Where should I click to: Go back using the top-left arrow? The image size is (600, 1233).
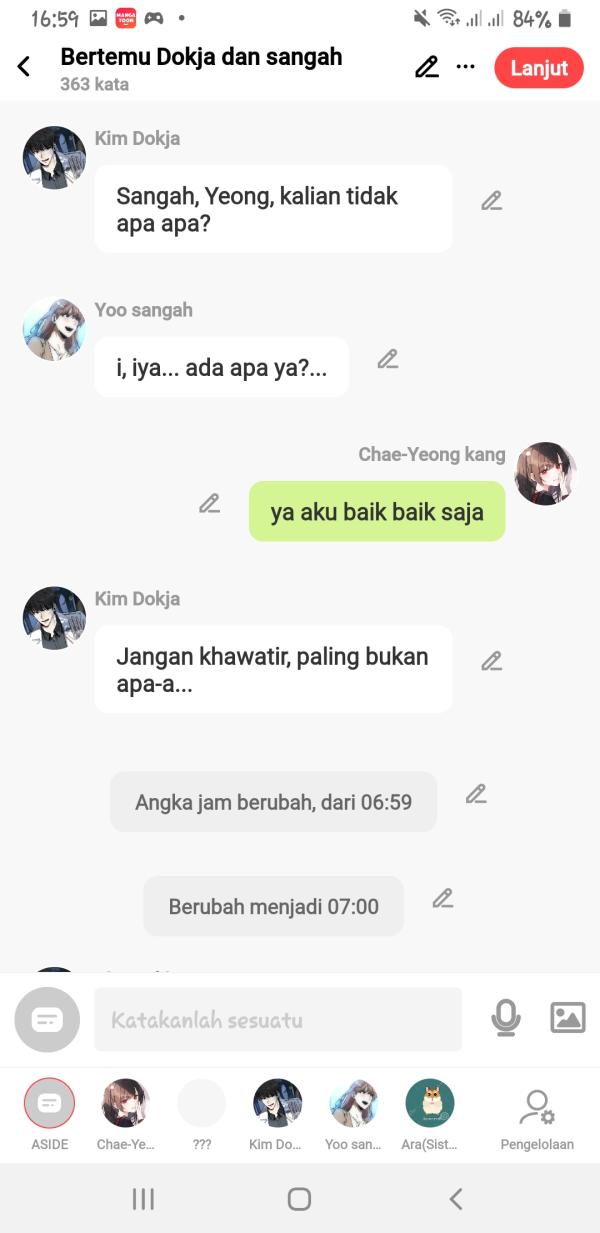click(x=24, y=67)
